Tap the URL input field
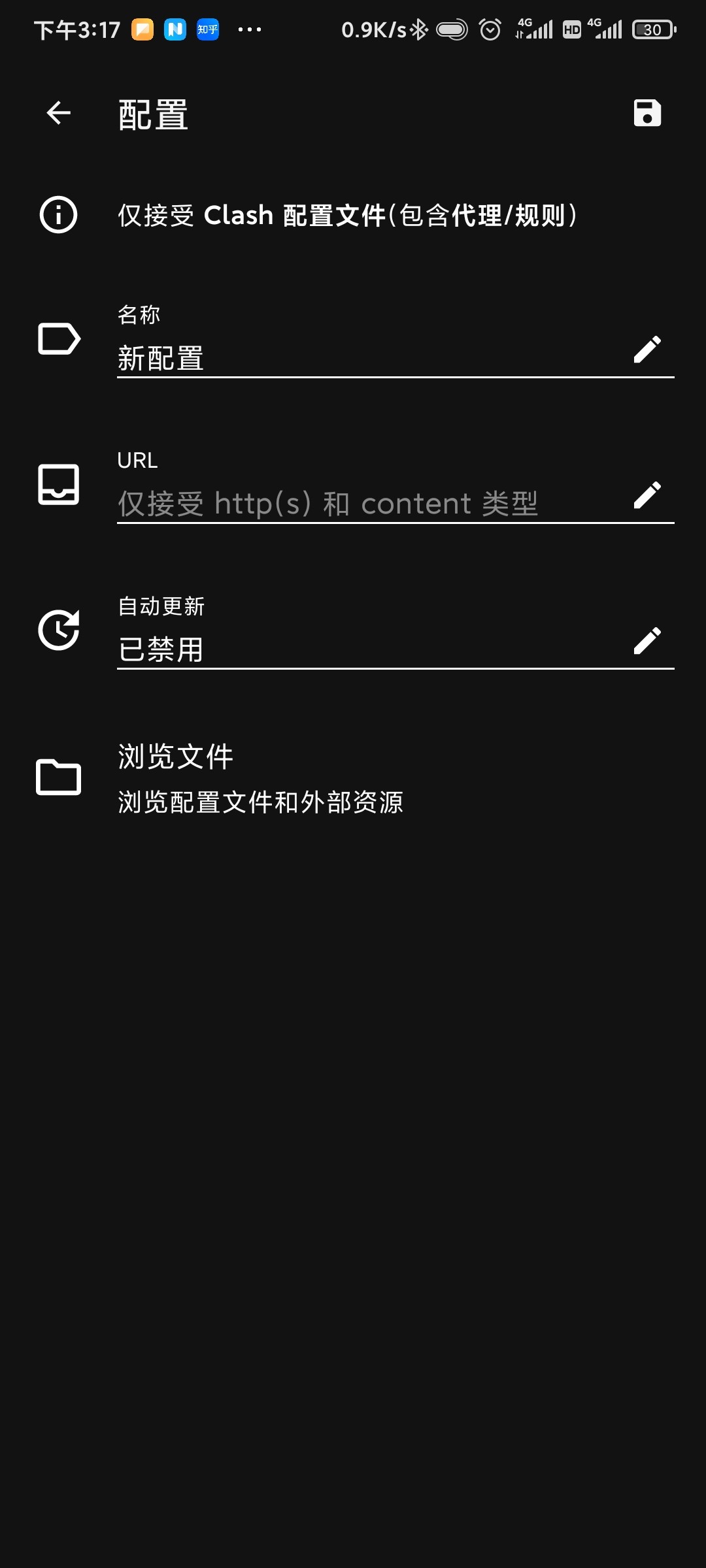This screenshot has height=1568, width=706. point(373,503)
